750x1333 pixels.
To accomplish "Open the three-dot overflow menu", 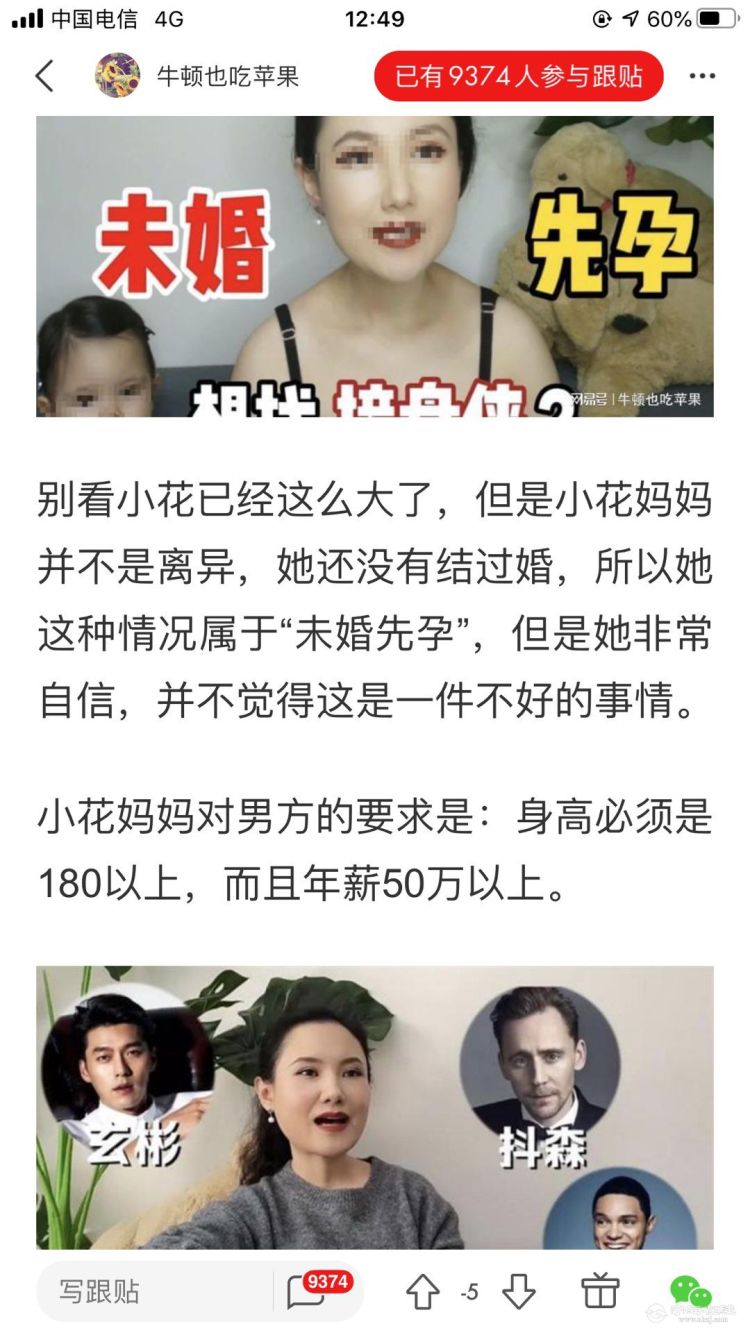I will pos(702,76).
